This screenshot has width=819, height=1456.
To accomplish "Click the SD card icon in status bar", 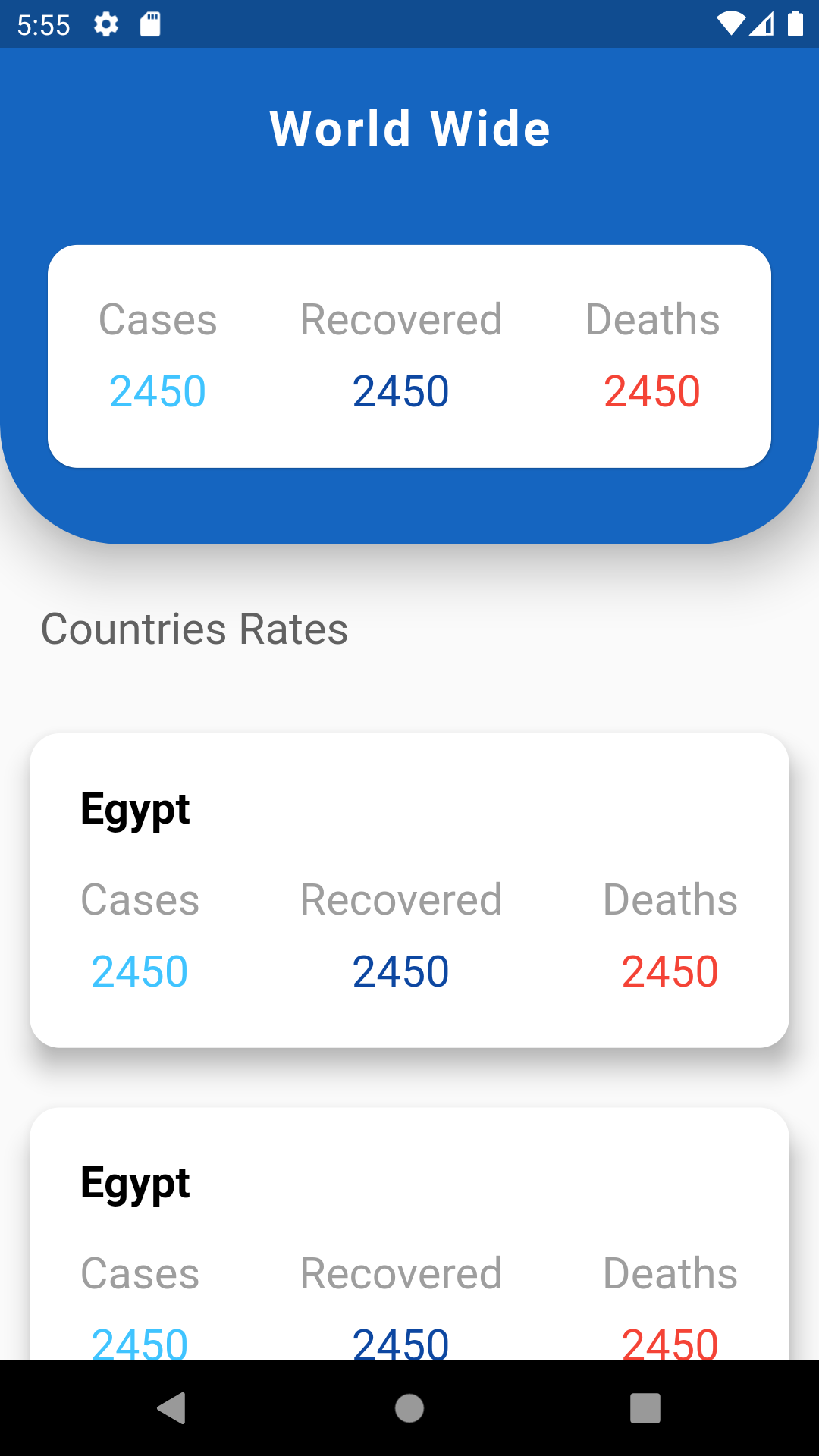I will pyautogui.click(x=150, y=24).
